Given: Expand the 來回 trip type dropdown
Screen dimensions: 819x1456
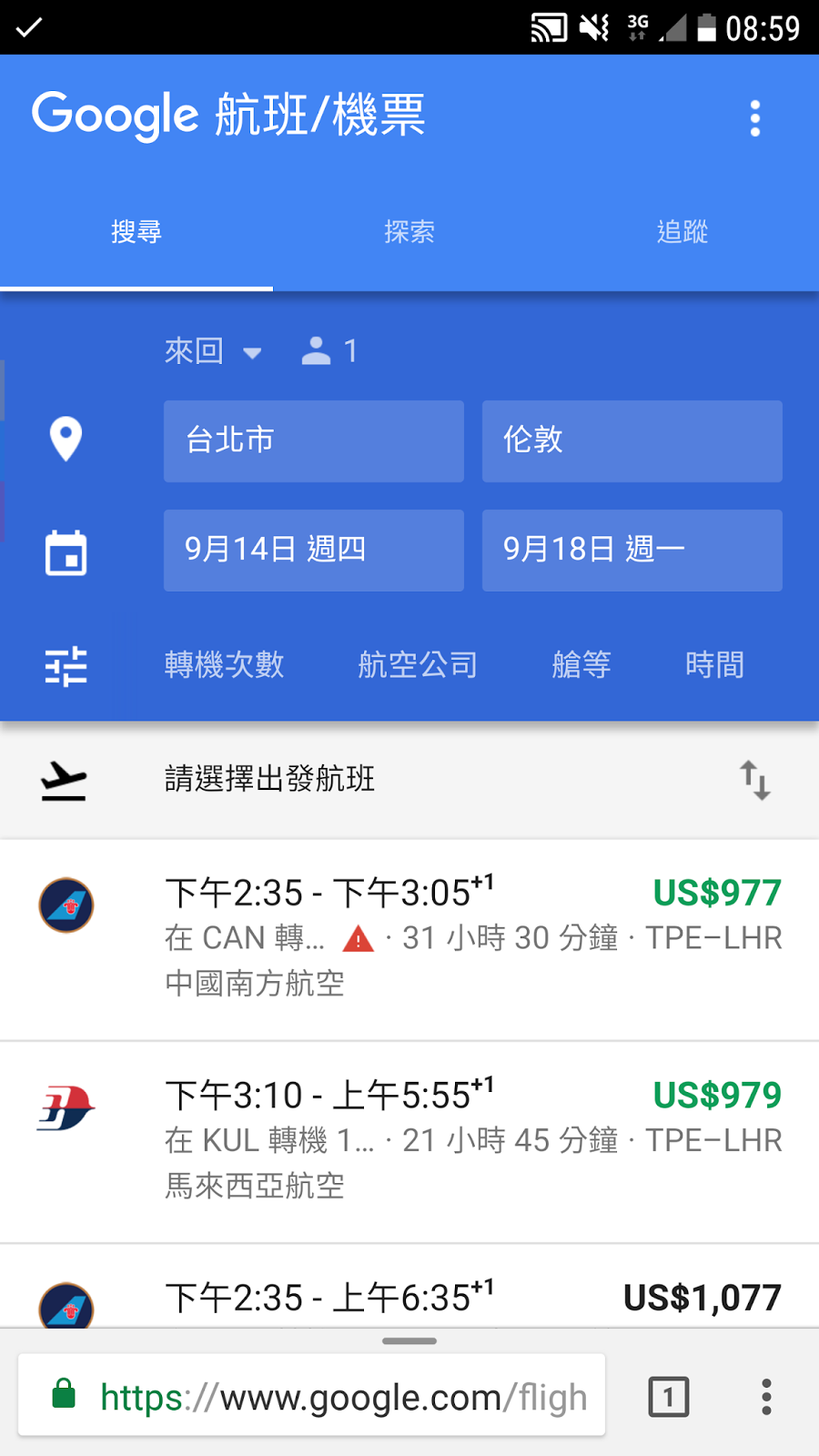Looking at the screenshot, I should tap(213, 351).
